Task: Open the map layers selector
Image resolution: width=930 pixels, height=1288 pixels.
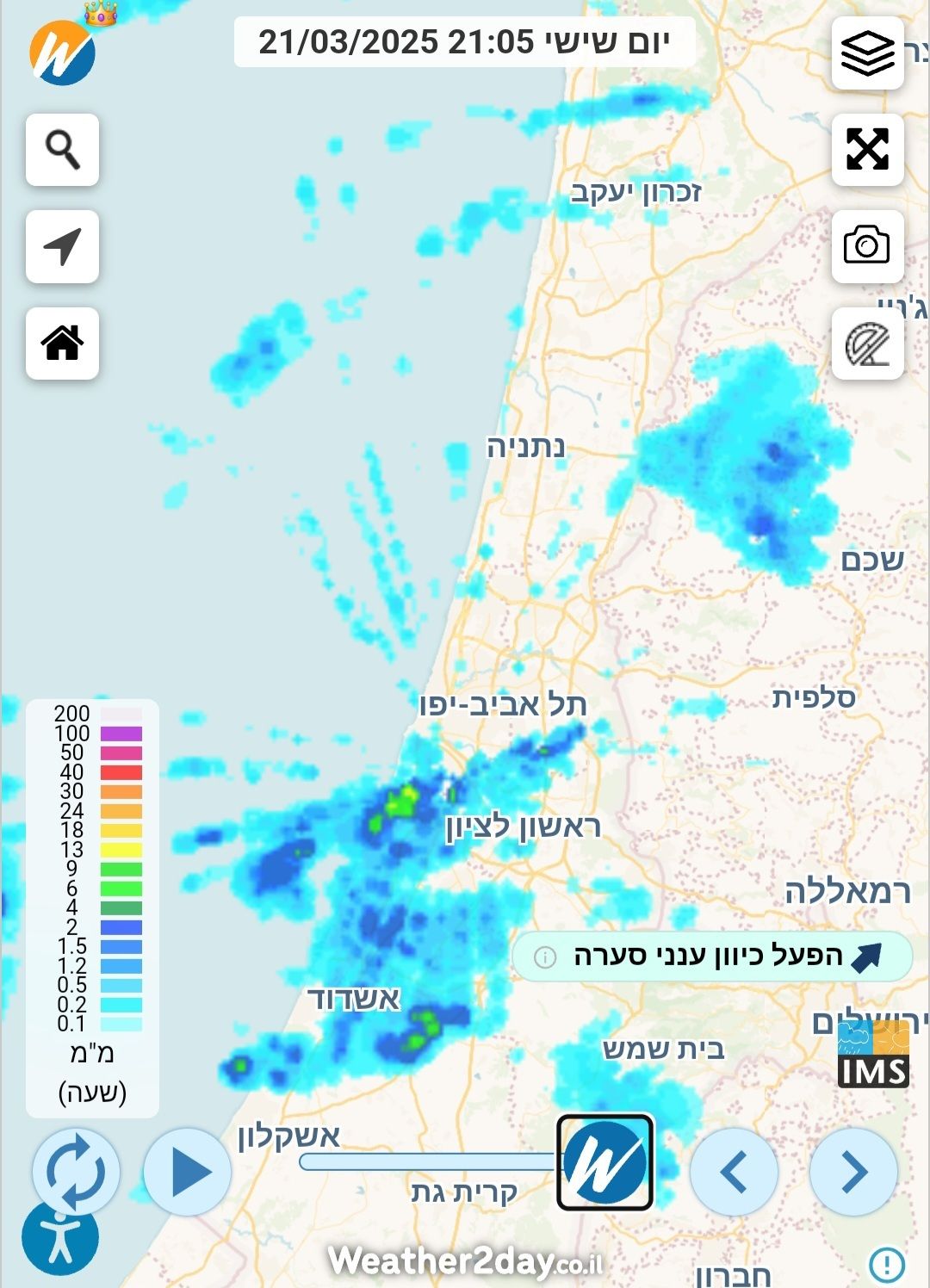Action: pos(867,53)
